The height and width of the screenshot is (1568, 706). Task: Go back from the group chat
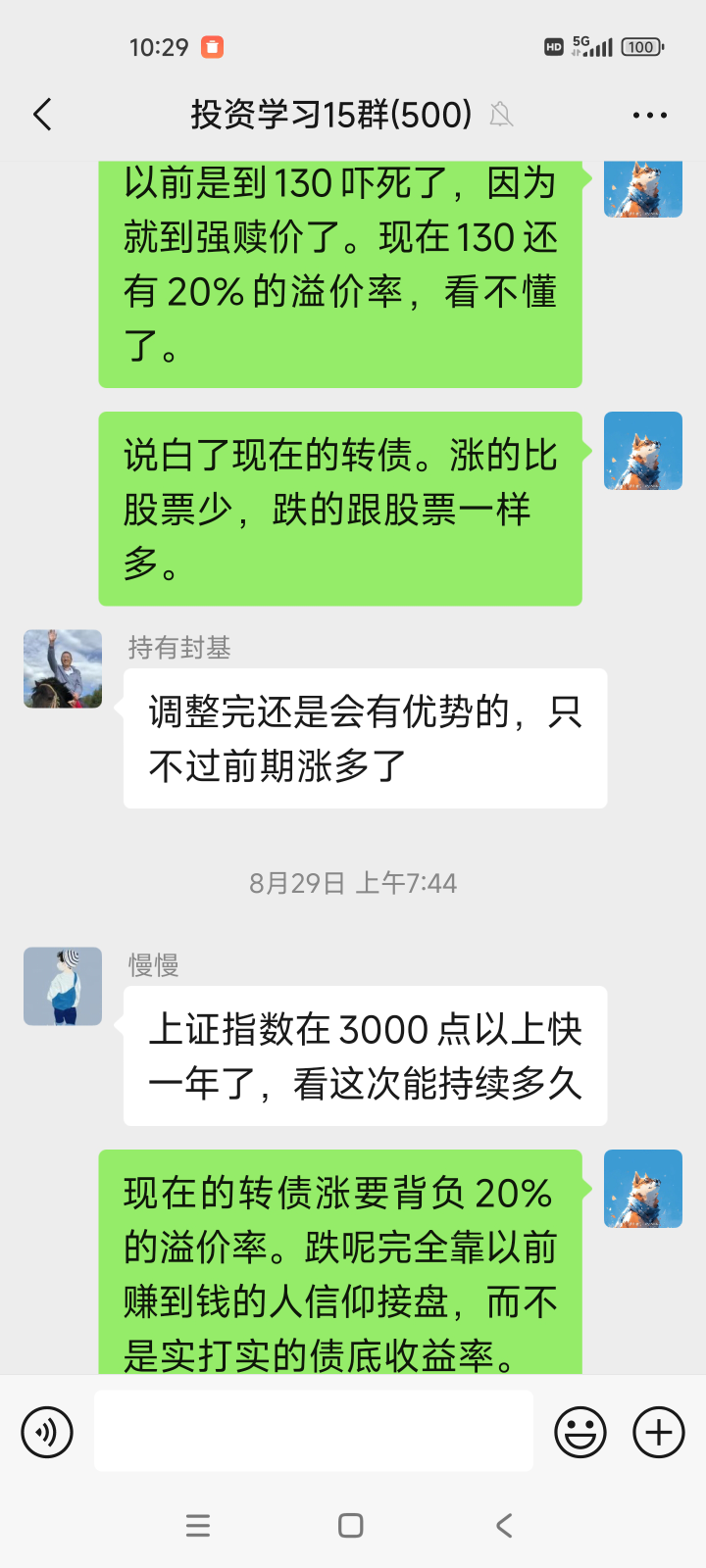pyautogui.click(x=42, y=115)
